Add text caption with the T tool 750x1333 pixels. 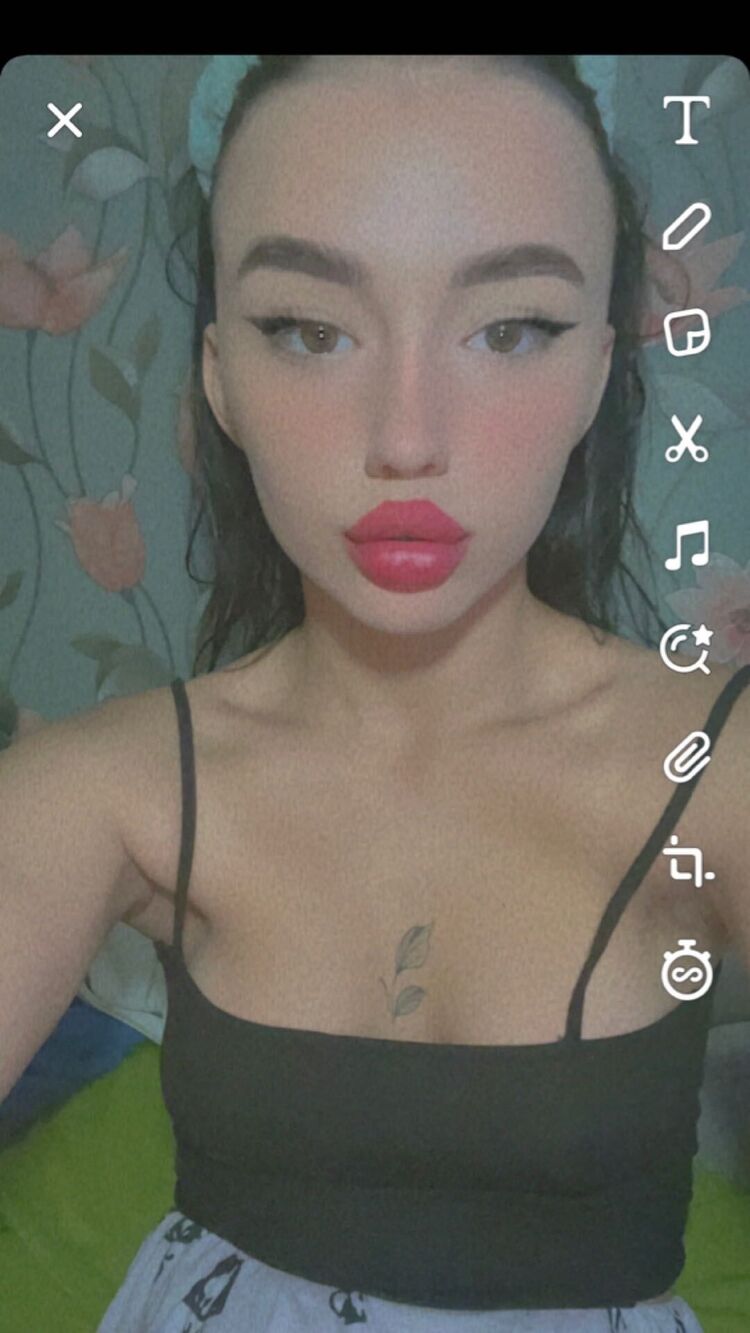[x=687, y=121]
